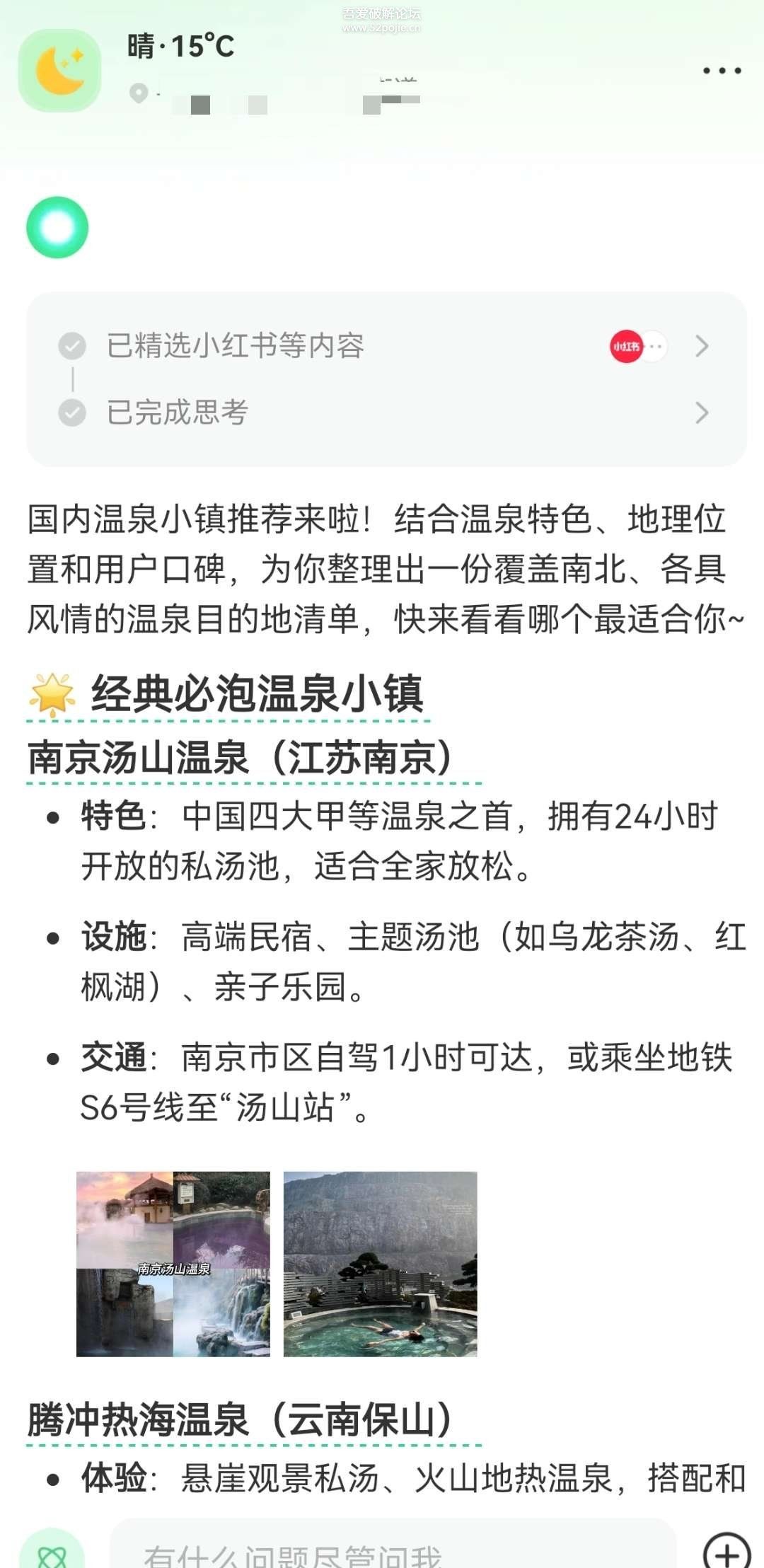764x1568 pixels.
Task: Open the cliffside hot spring pool photo
Action: [380, 1264]
